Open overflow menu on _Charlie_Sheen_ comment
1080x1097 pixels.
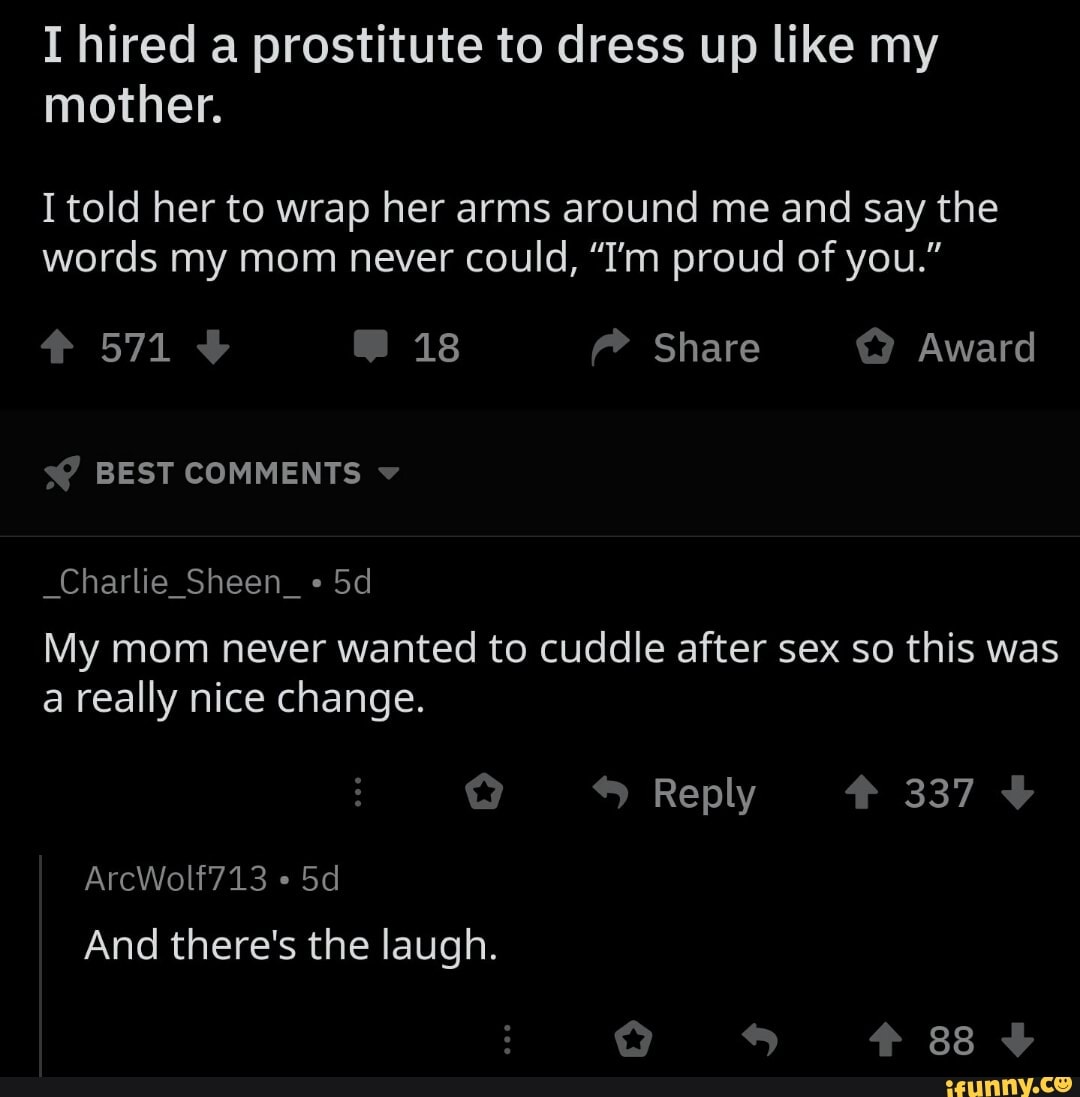355,794
